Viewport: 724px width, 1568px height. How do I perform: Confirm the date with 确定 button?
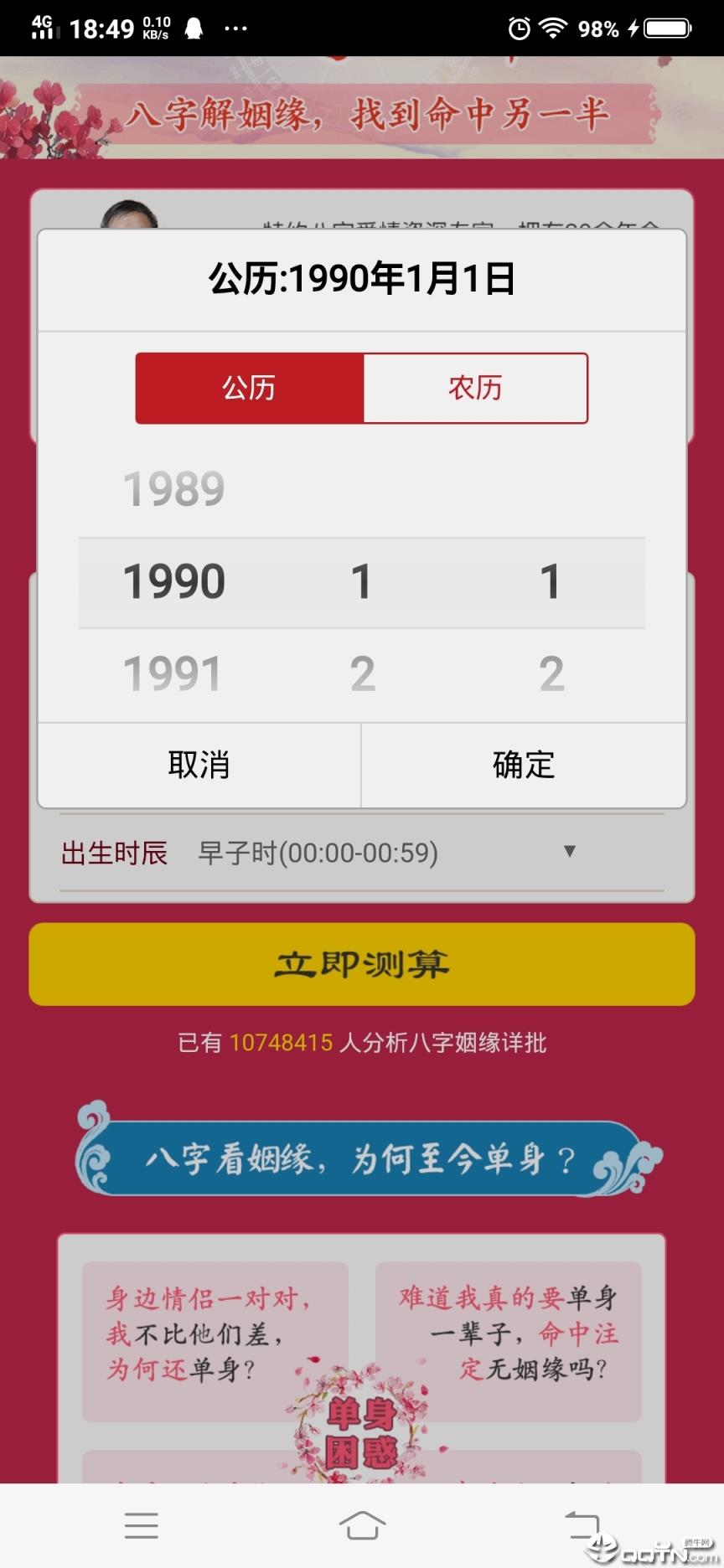coord(522,765)
